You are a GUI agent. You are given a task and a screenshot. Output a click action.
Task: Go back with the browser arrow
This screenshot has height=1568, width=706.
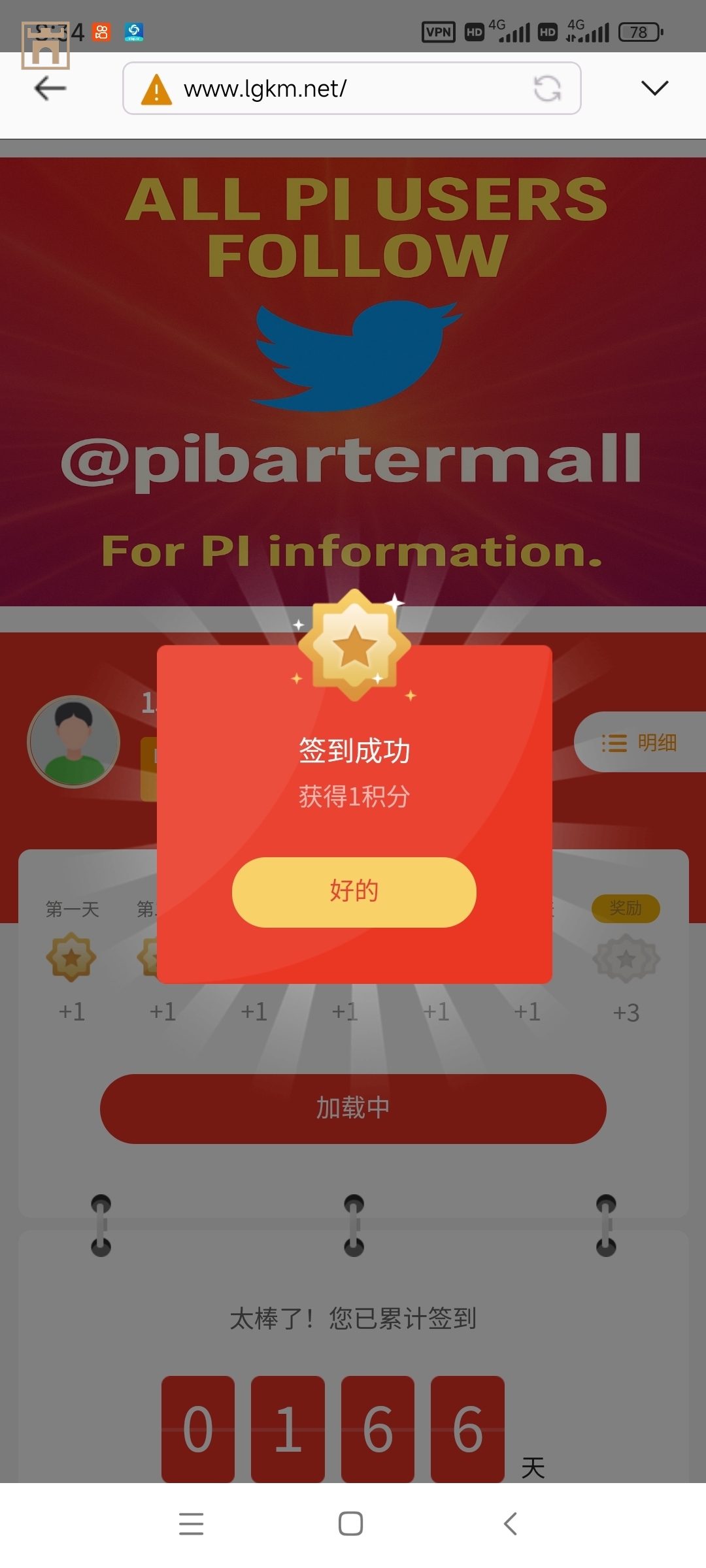[x=50, y=88]
